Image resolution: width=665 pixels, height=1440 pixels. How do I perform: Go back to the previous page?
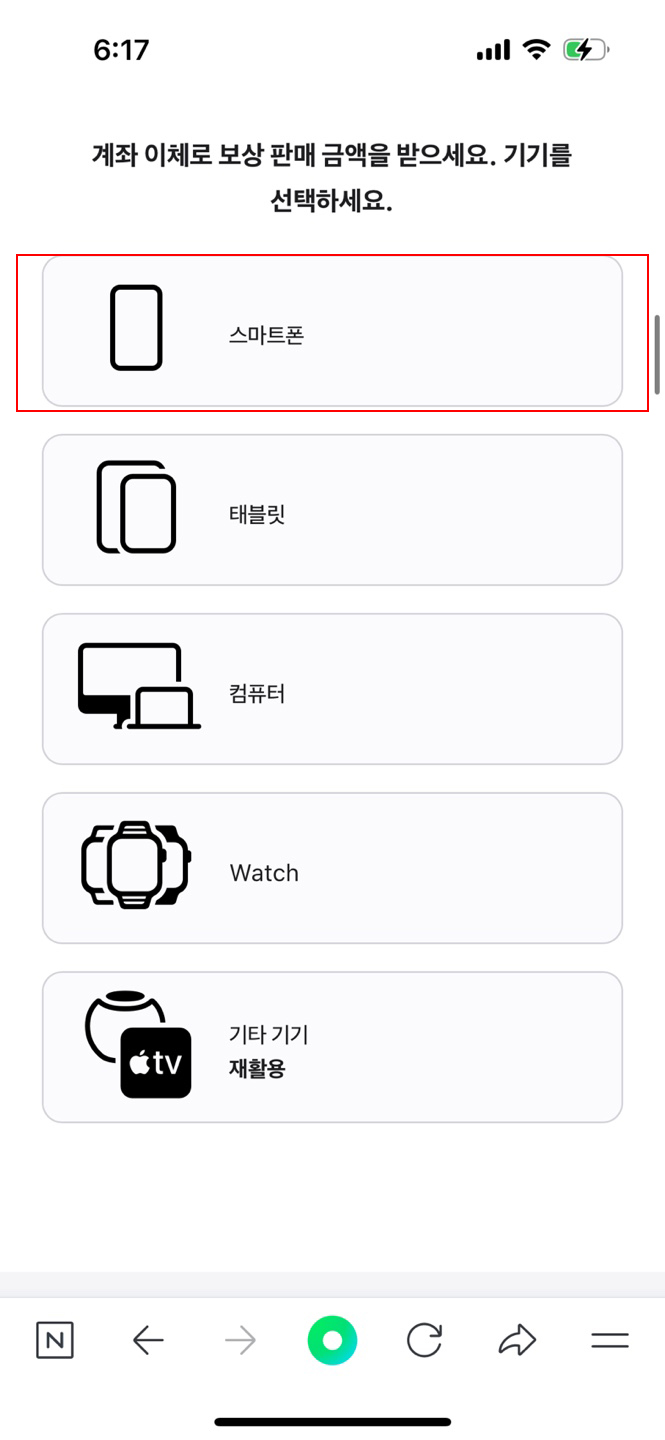tap(148, 1340)
